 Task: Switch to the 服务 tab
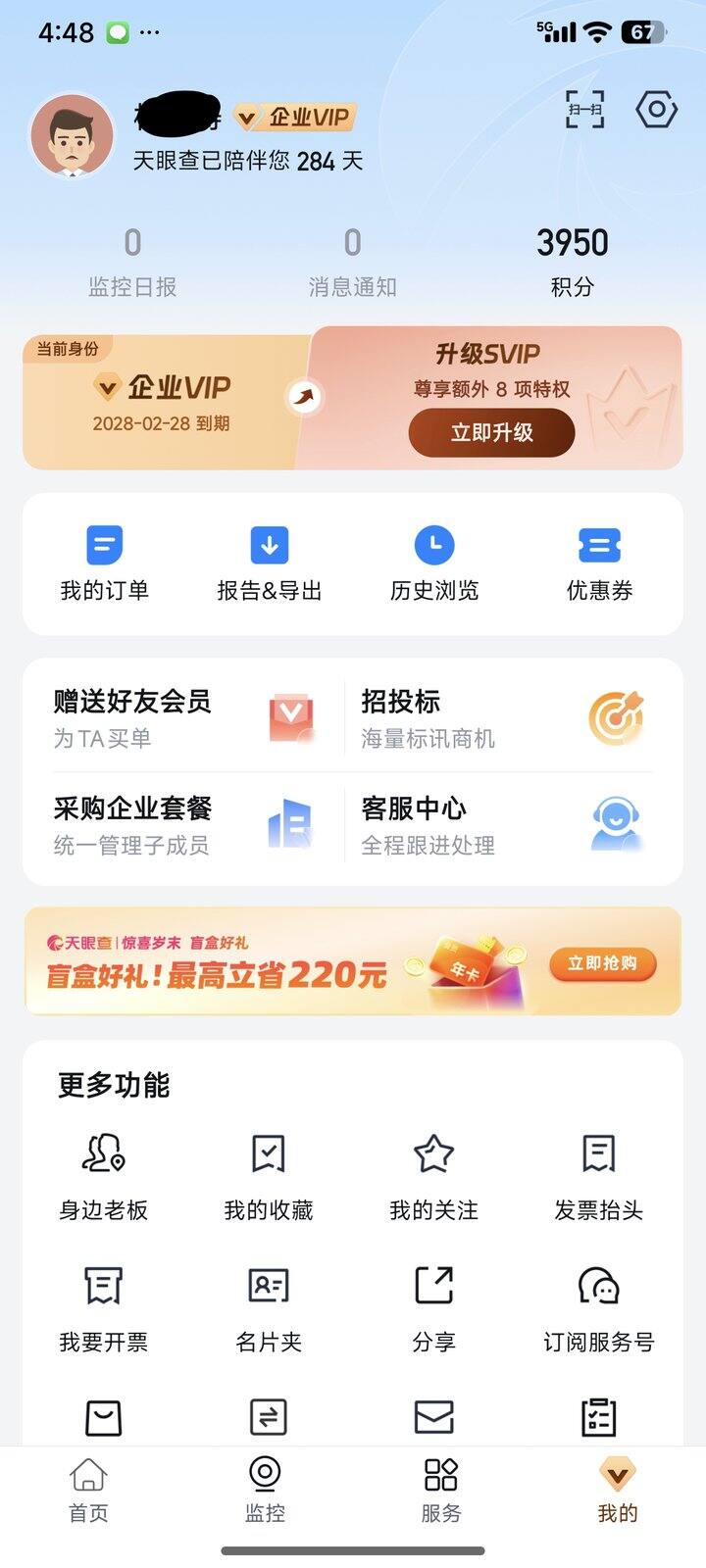coord(441,1490)
